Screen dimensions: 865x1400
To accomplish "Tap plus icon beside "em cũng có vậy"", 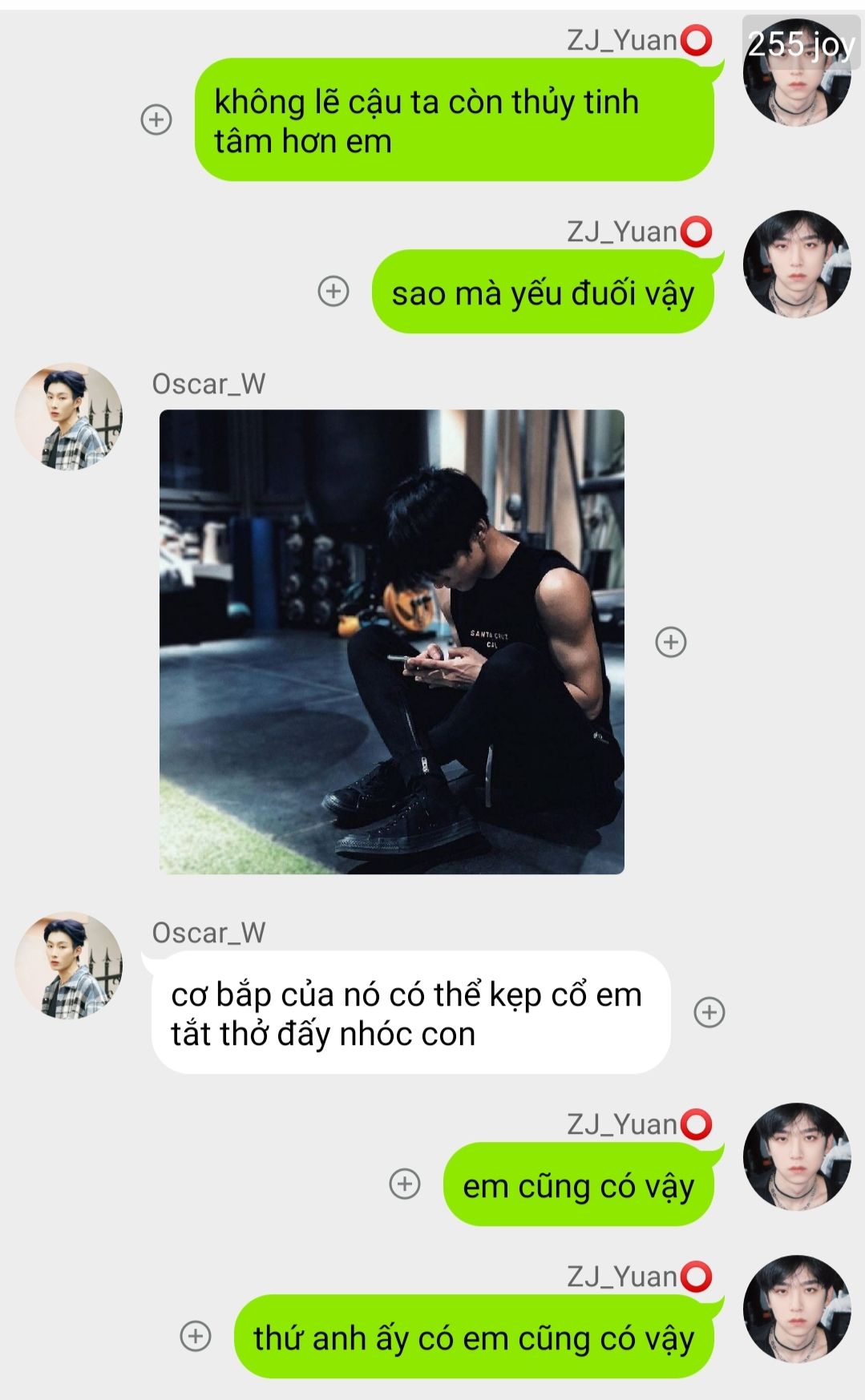I will [x=405, y=1184].
